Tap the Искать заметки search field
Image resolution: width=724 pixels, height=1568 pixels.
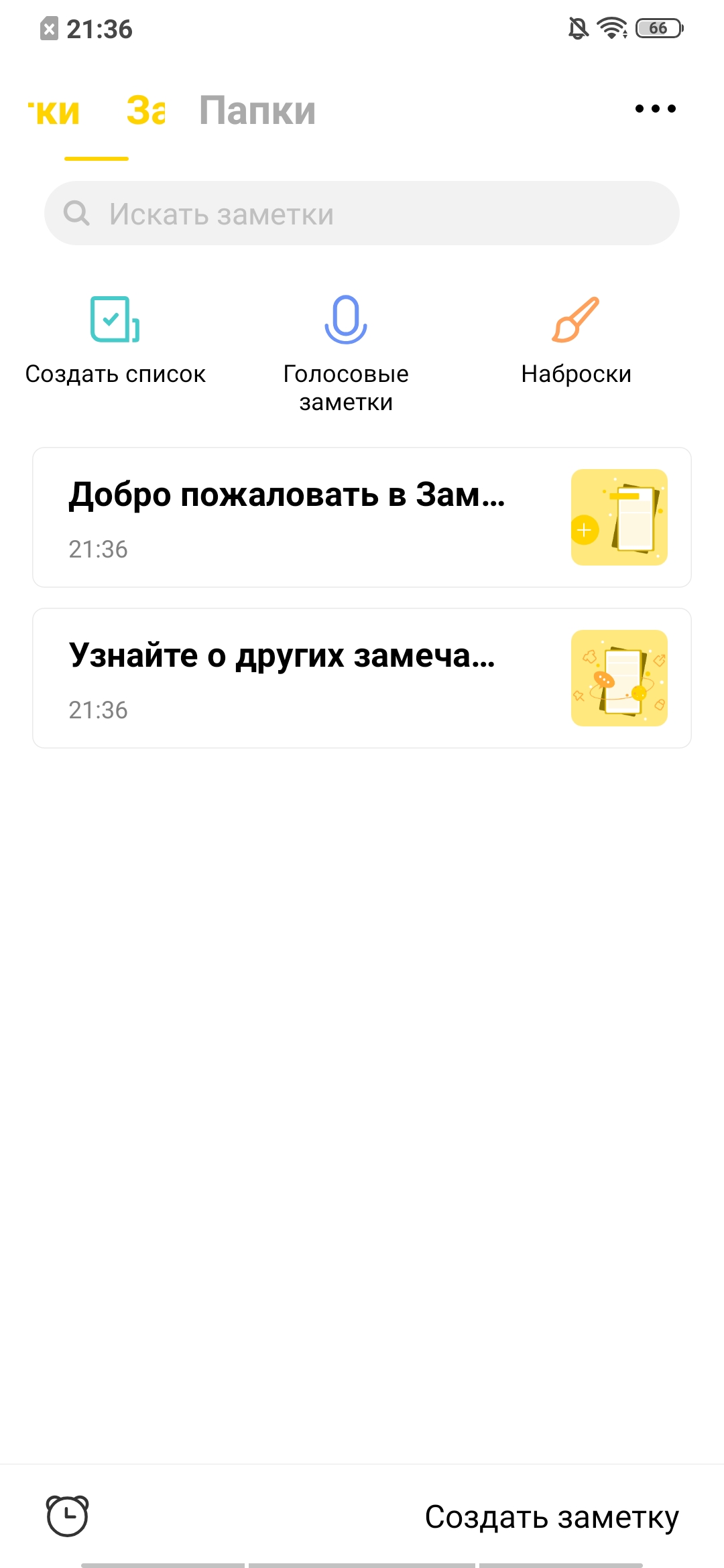(x=362, y=214)
